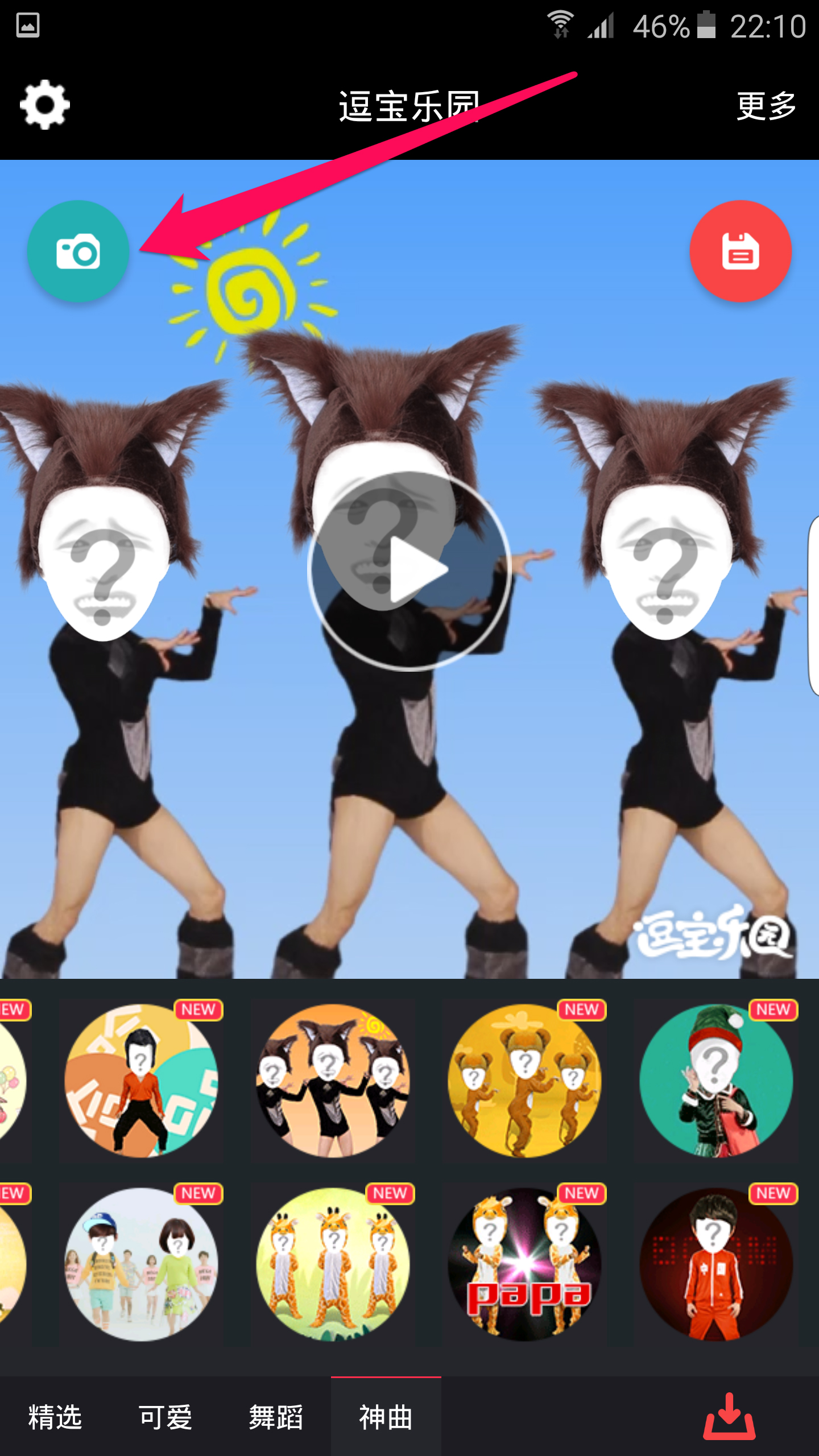The height and width of the screenshot is (1456, 819).
Task: Choose the three fox dancers template
Action: pyautogui.click(x=333, y=1081)
